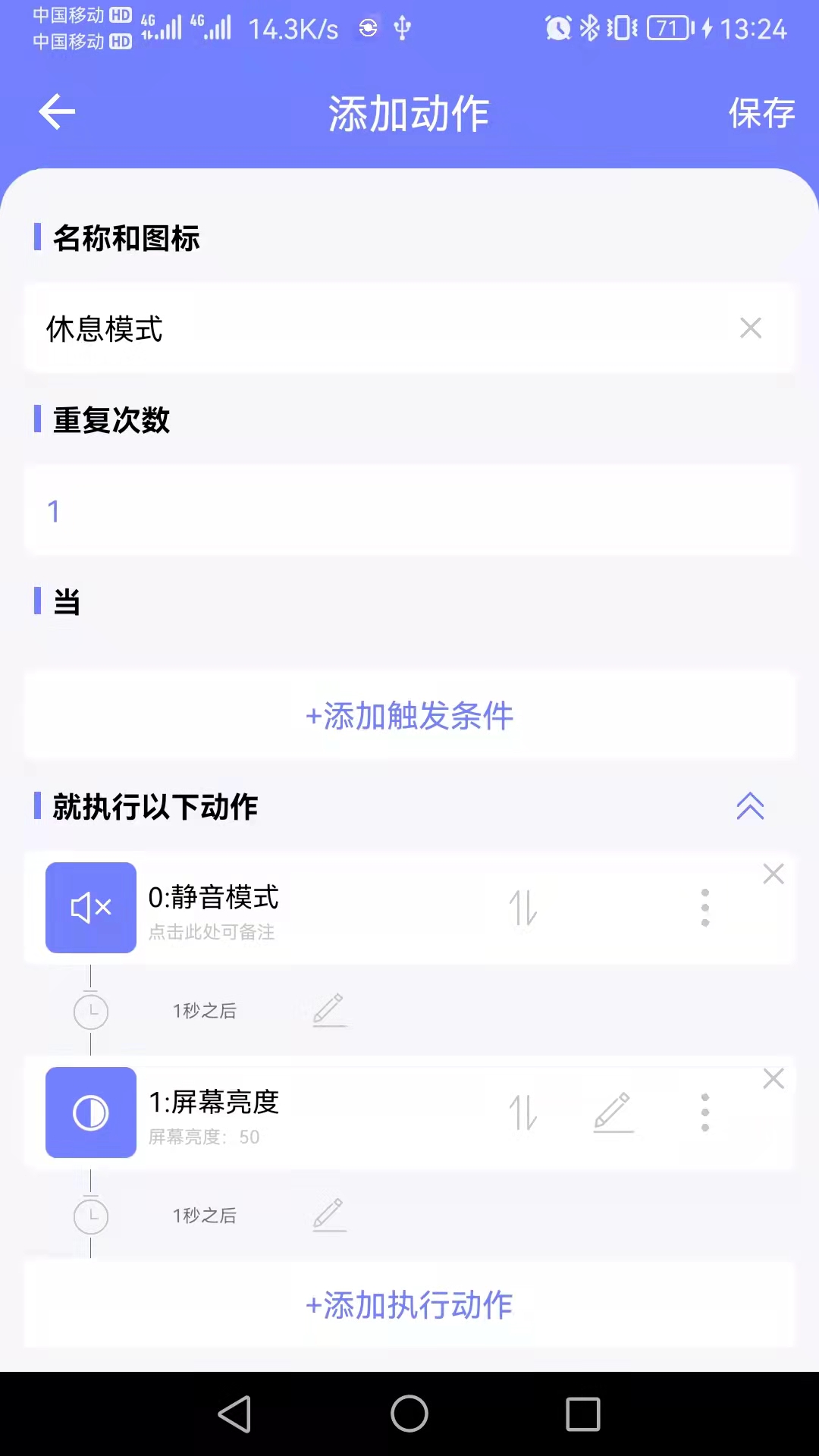
Task: Clear the name field 休息模式
Action: coord(750,328)
